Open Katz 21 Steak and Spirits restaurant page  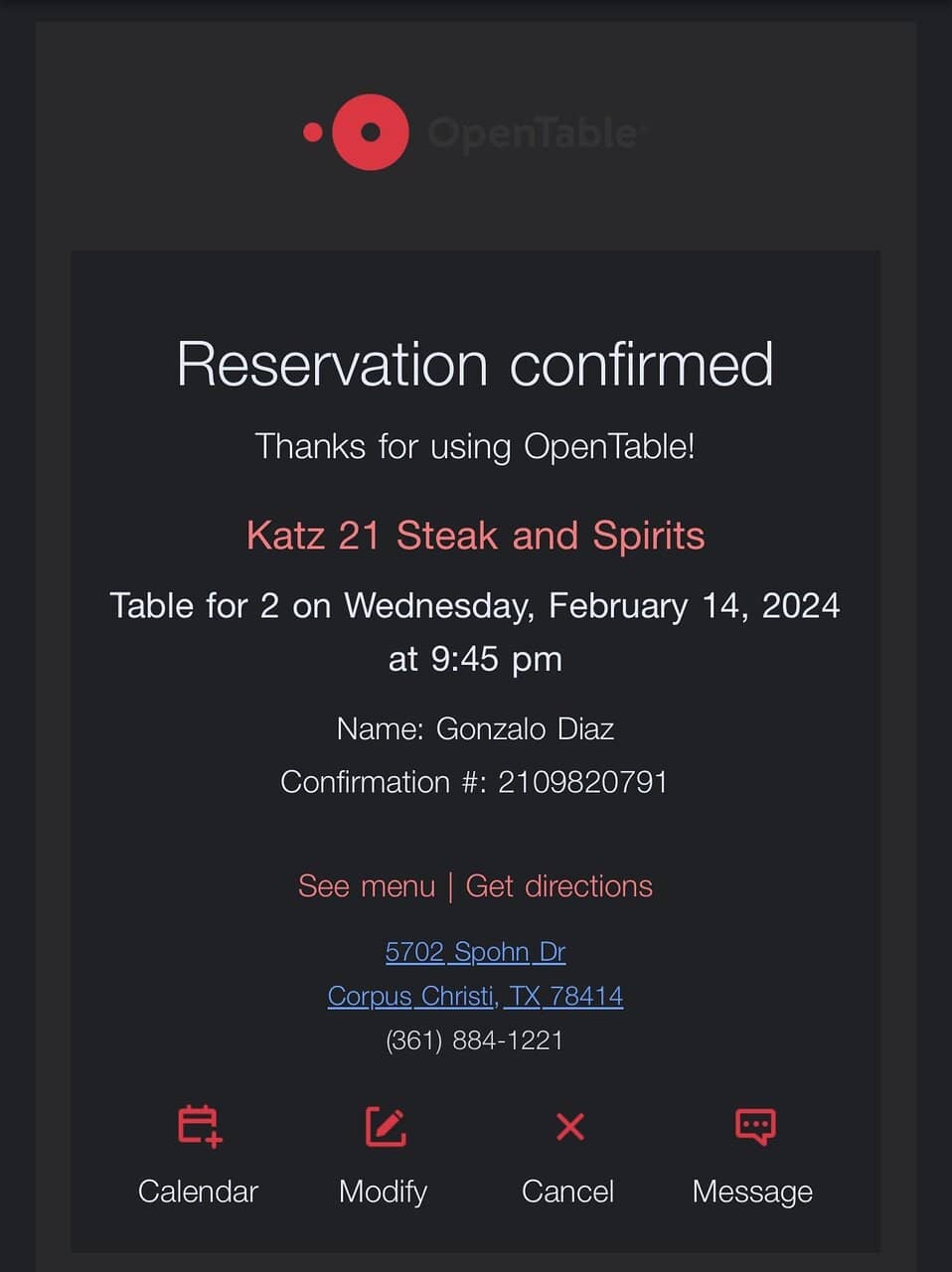475,536
